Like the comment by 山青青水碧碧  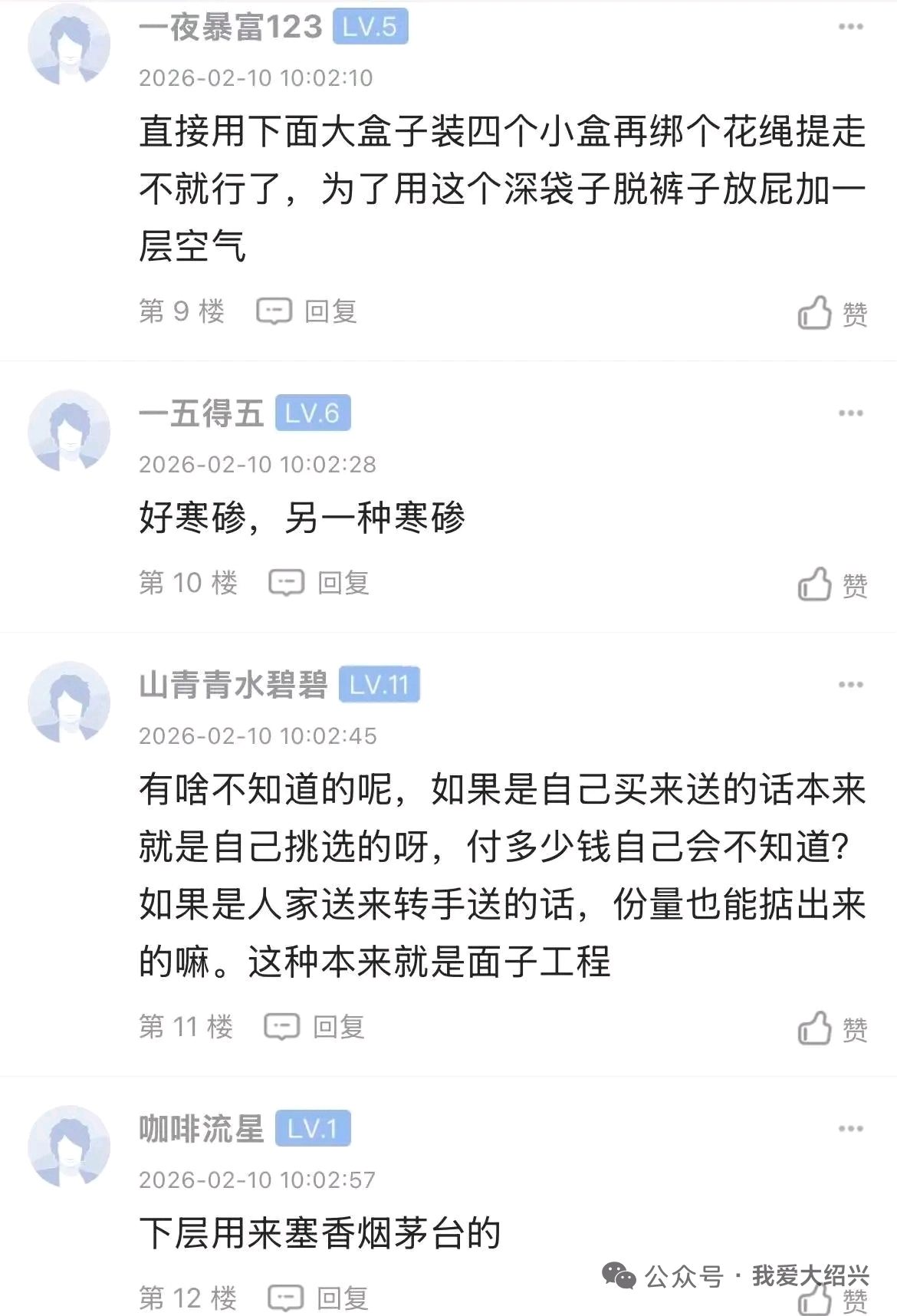pos(832,1028)
